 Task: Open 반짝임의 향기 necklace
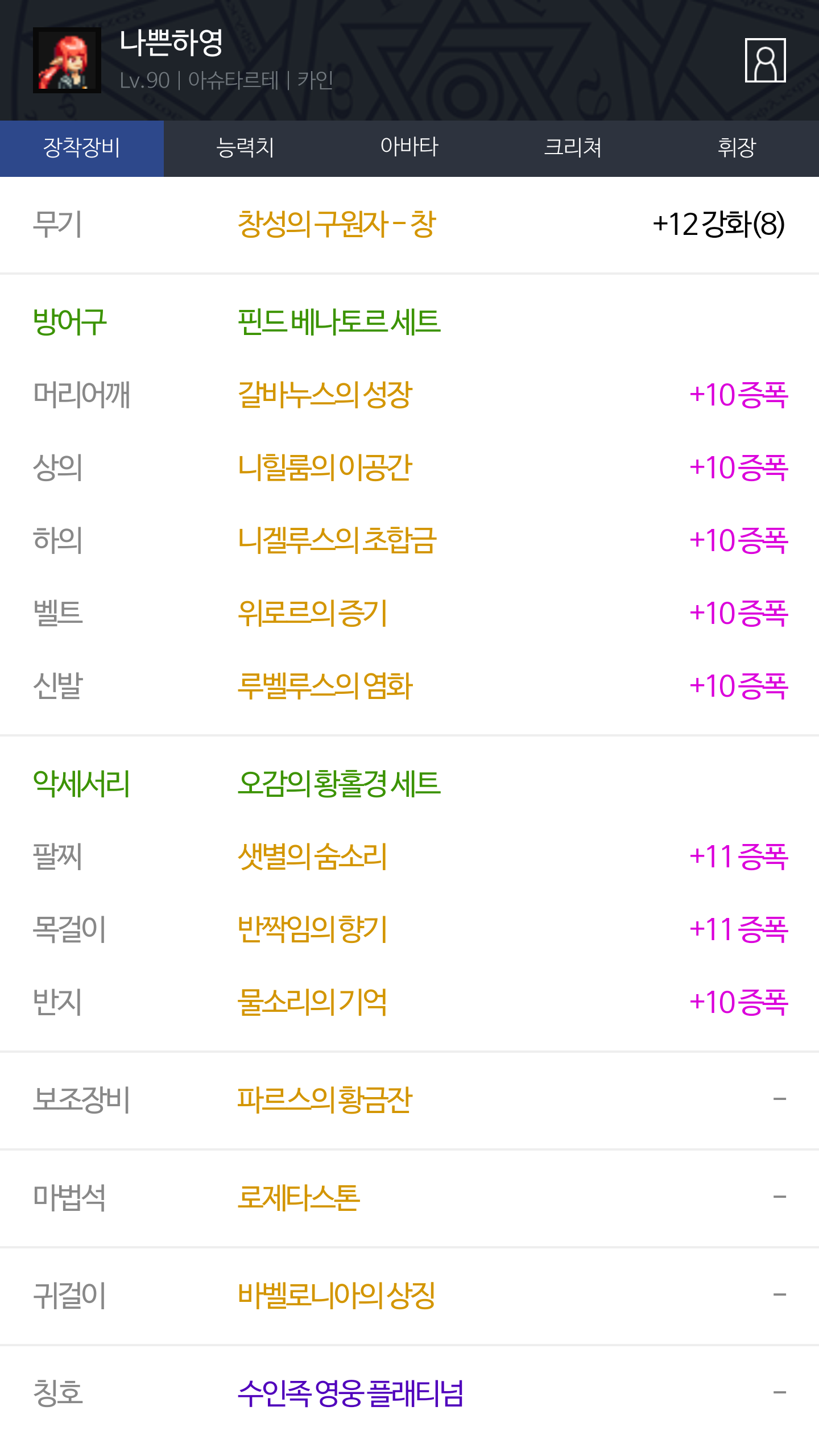point(312,929)
